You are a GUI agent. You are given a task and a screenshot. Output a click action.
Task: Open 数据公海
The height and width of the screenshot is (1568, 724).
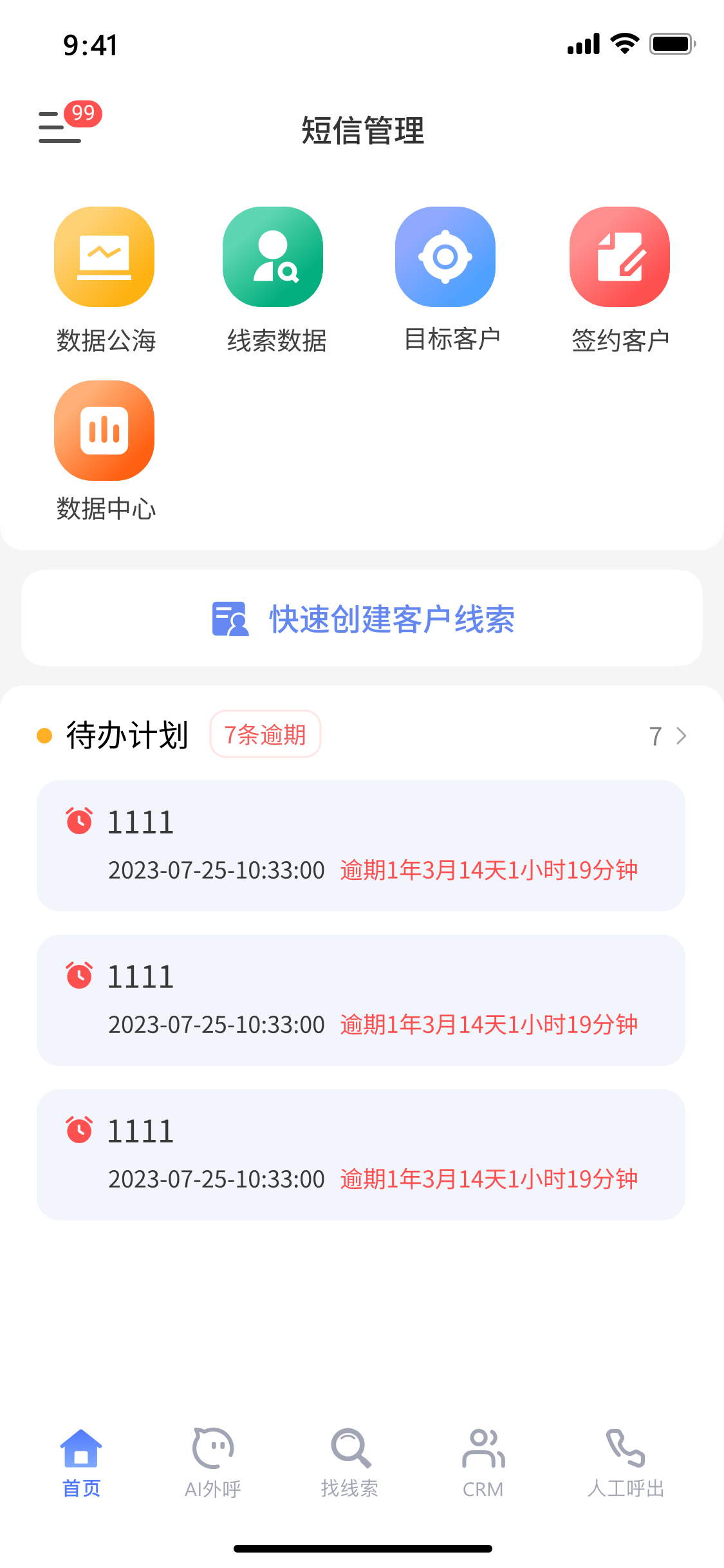point(104,280)
